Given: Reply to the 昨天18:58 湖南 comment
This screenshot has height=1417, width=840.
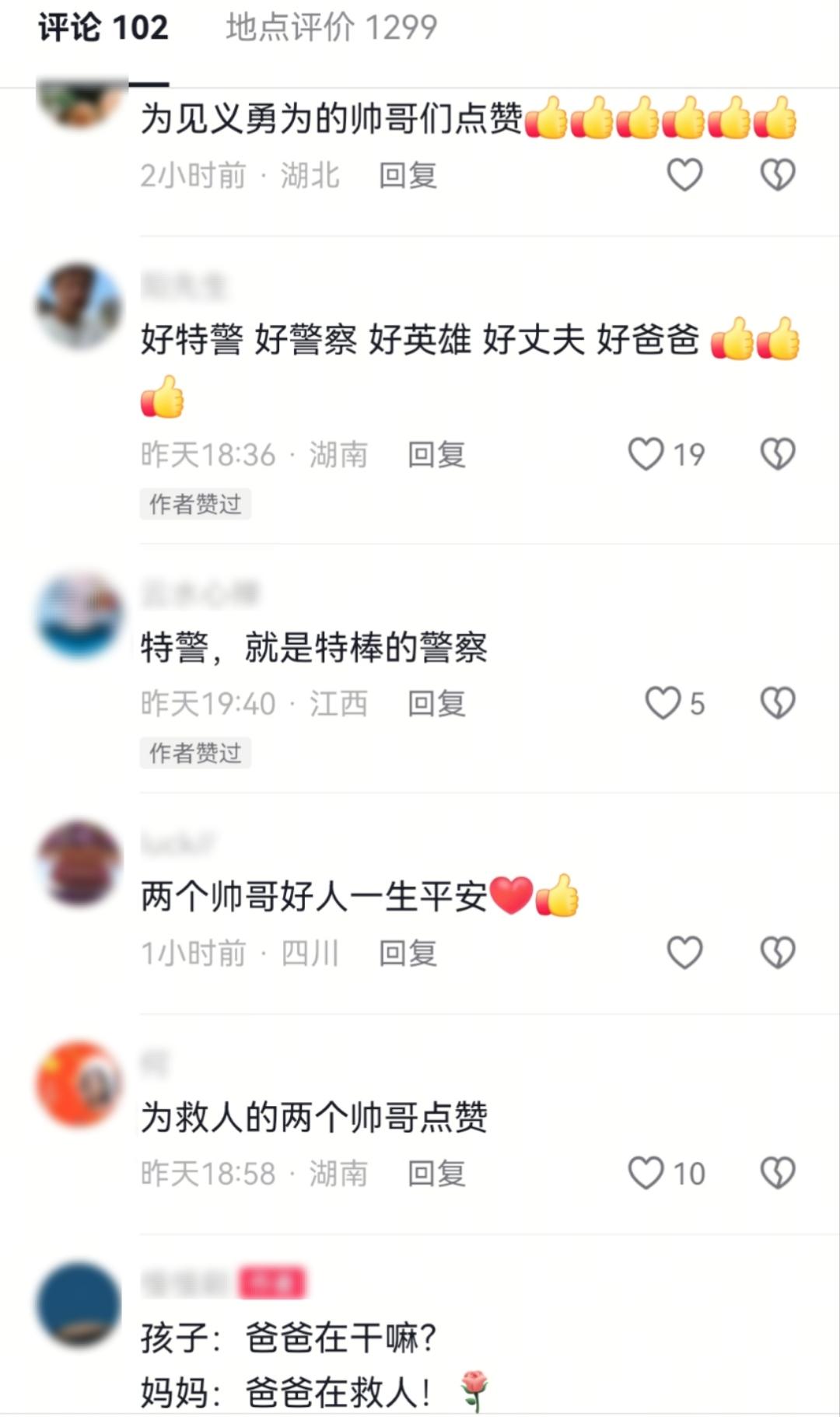Looking at the screenshot, I should click(436, 1174).
